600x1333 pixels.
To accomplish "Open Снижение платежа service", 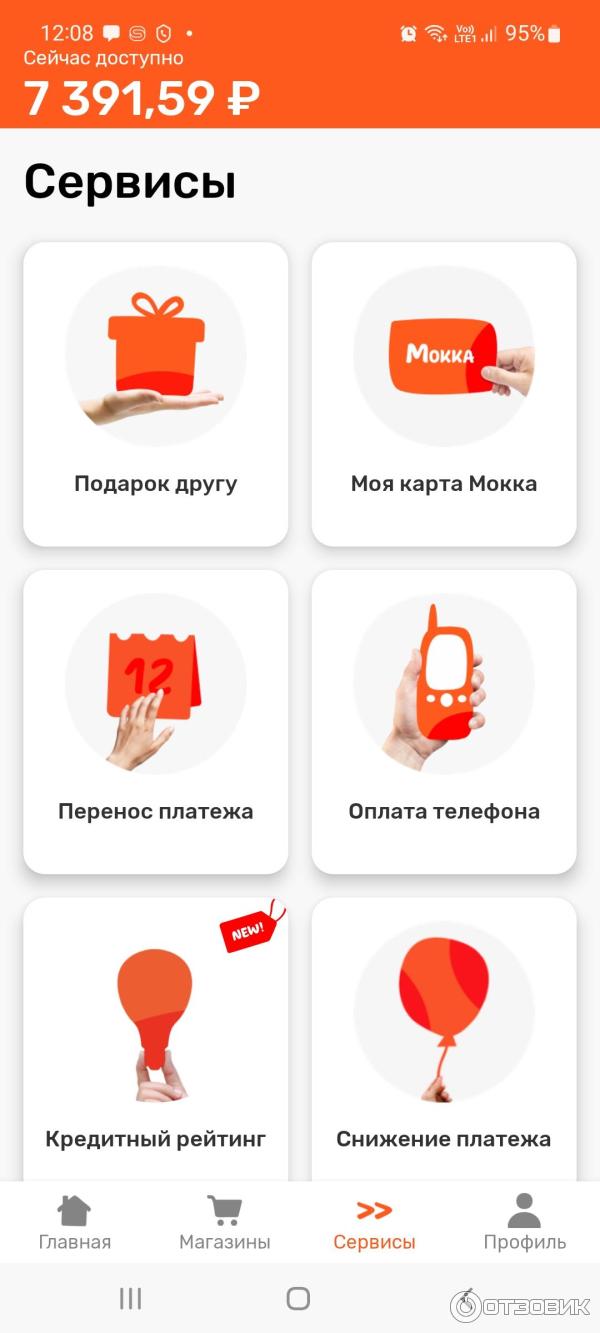I will point(444,1040).
